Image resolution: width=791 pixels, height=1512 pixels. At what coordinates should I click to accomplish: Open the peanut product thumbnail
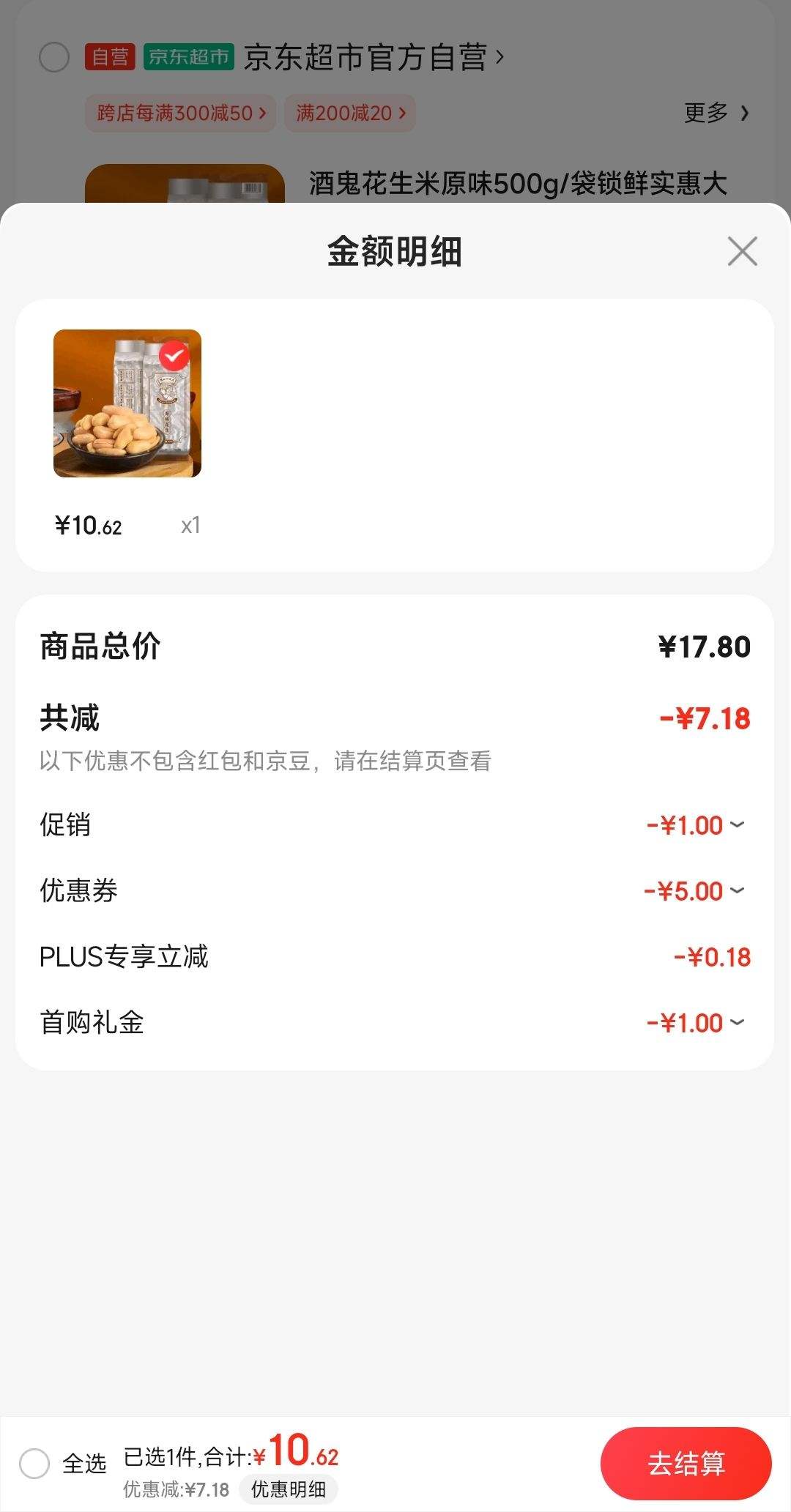tap(126, 405)
